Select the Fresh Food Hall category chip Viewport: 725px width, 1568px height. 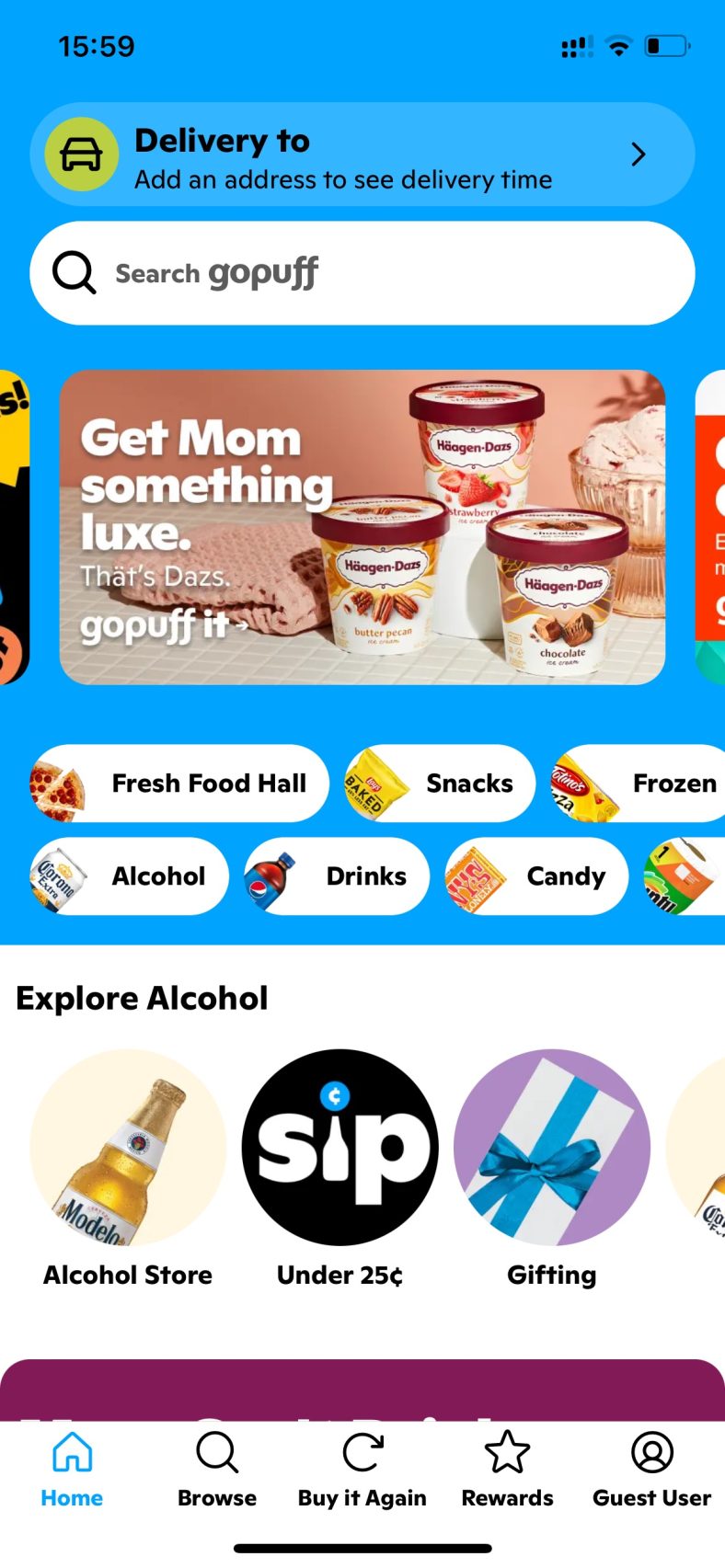click(179, 784)
